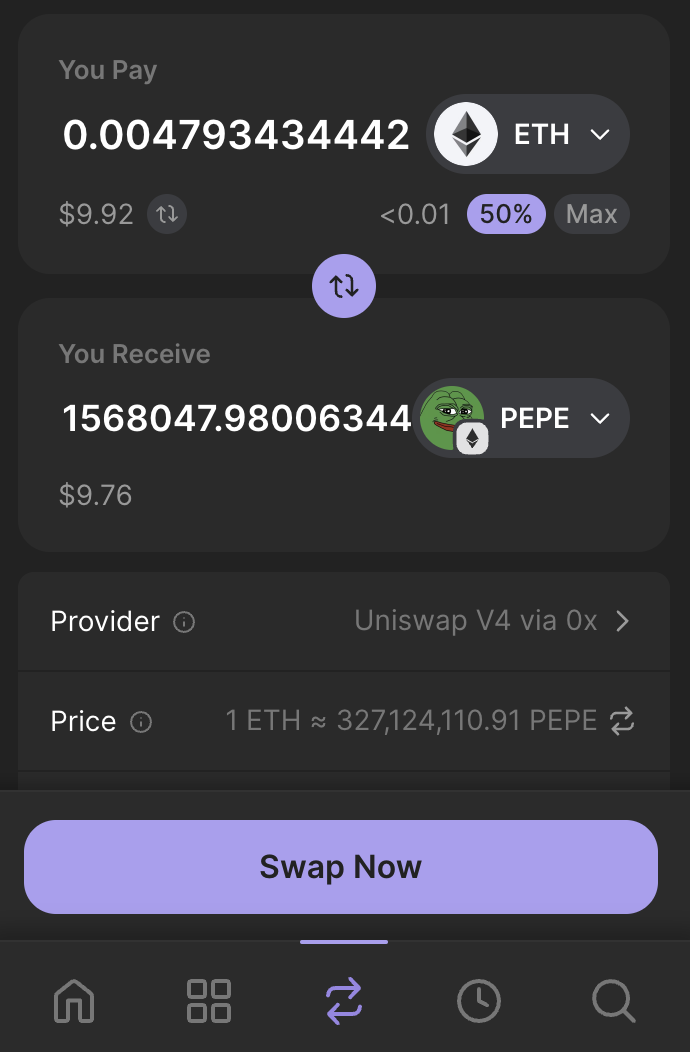Switch to the apps grid tab
This screenshot has height=1052, width=690.
pos(208,1000)
